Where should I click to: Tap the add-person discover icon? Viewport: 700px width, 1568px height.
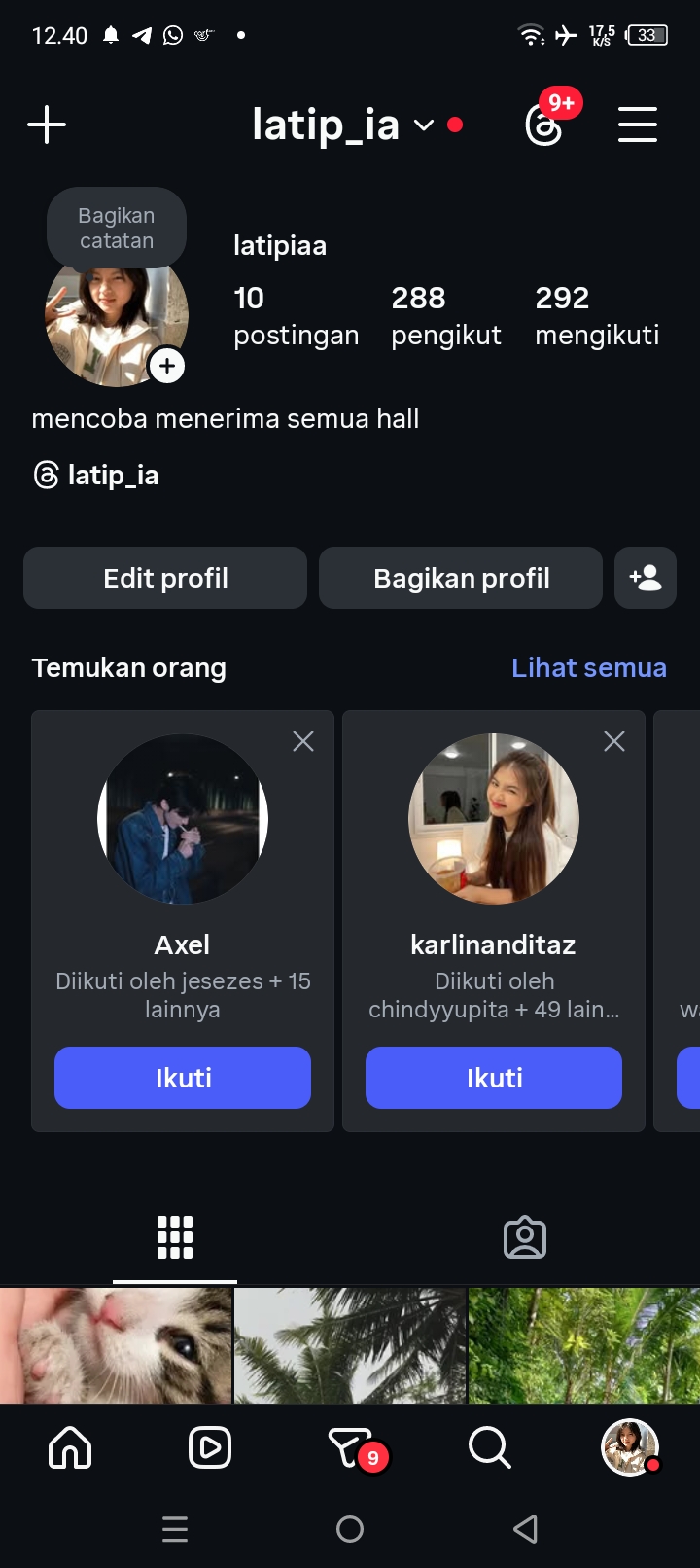tap(646, 578)
